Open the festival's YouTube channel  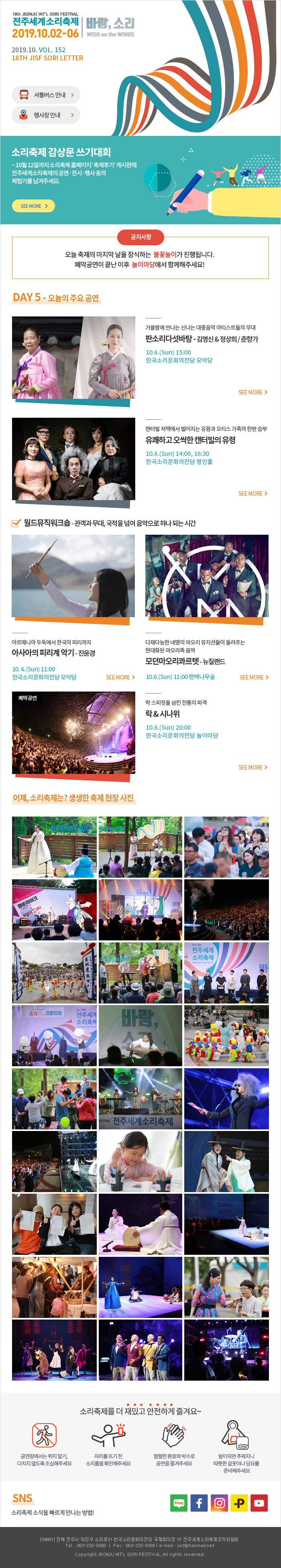pyautogui.click(x=259, y=1503)
